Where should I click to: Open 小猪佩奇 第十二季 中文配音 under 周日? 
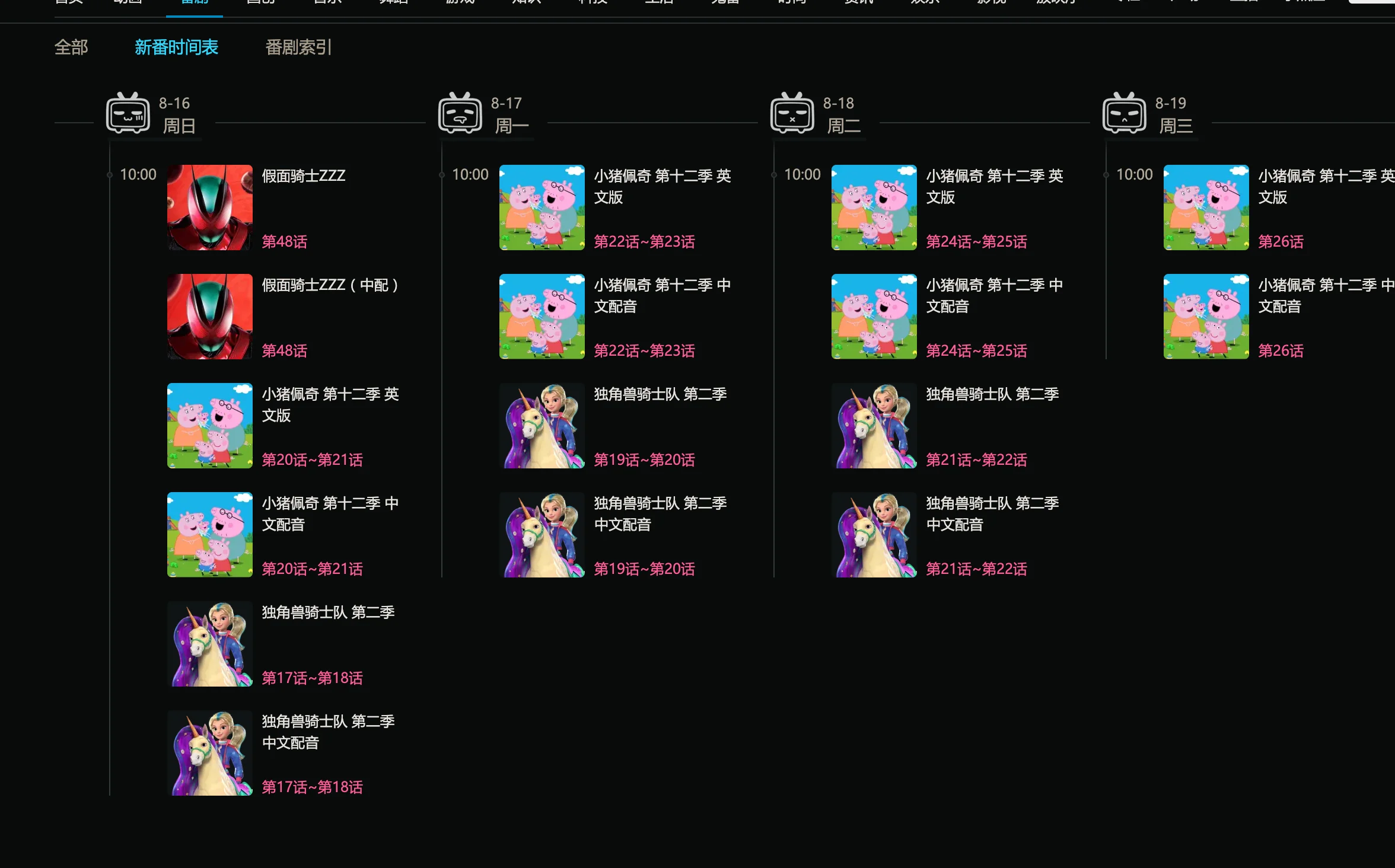pyautogui.click(x=330, y=513)
